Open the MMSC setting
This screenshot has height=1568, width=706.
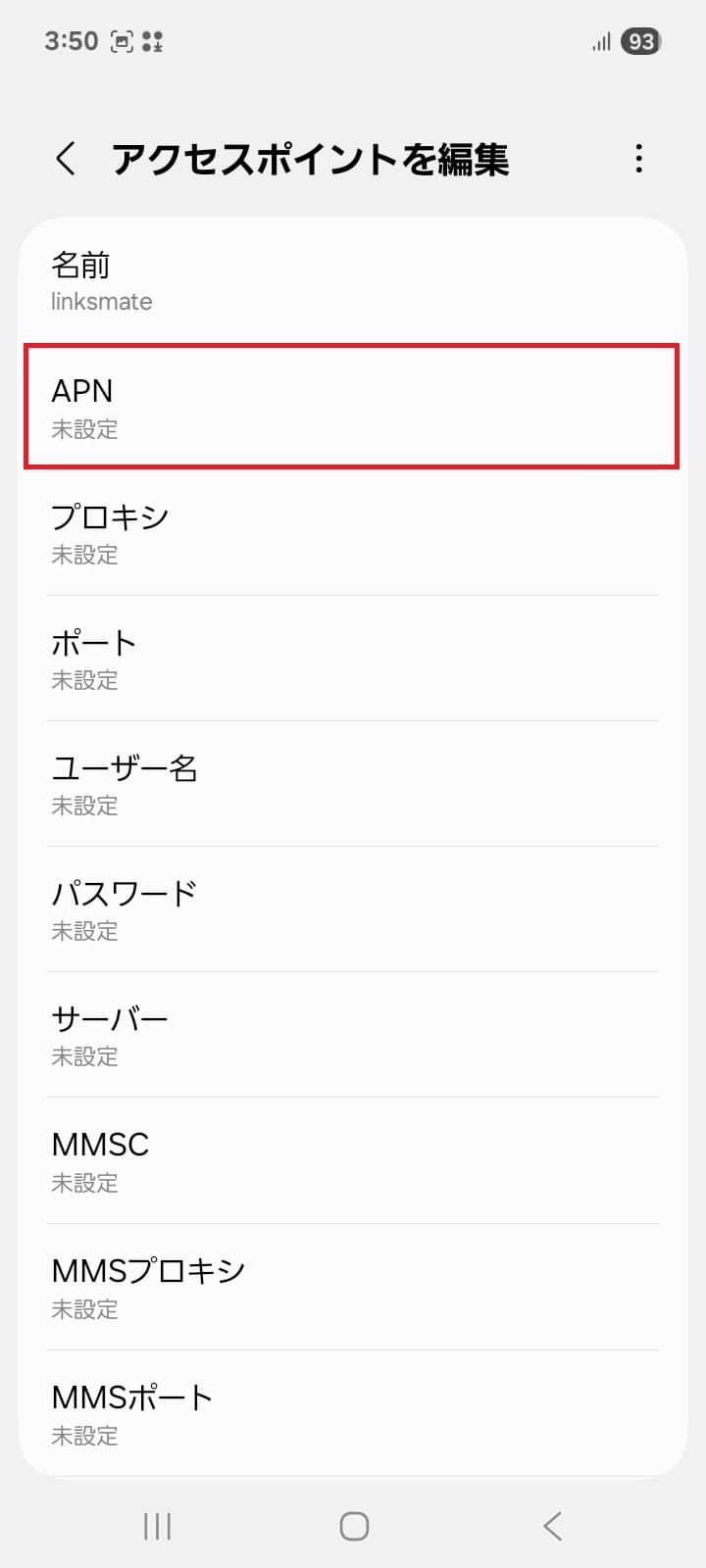pos(353,1160)
